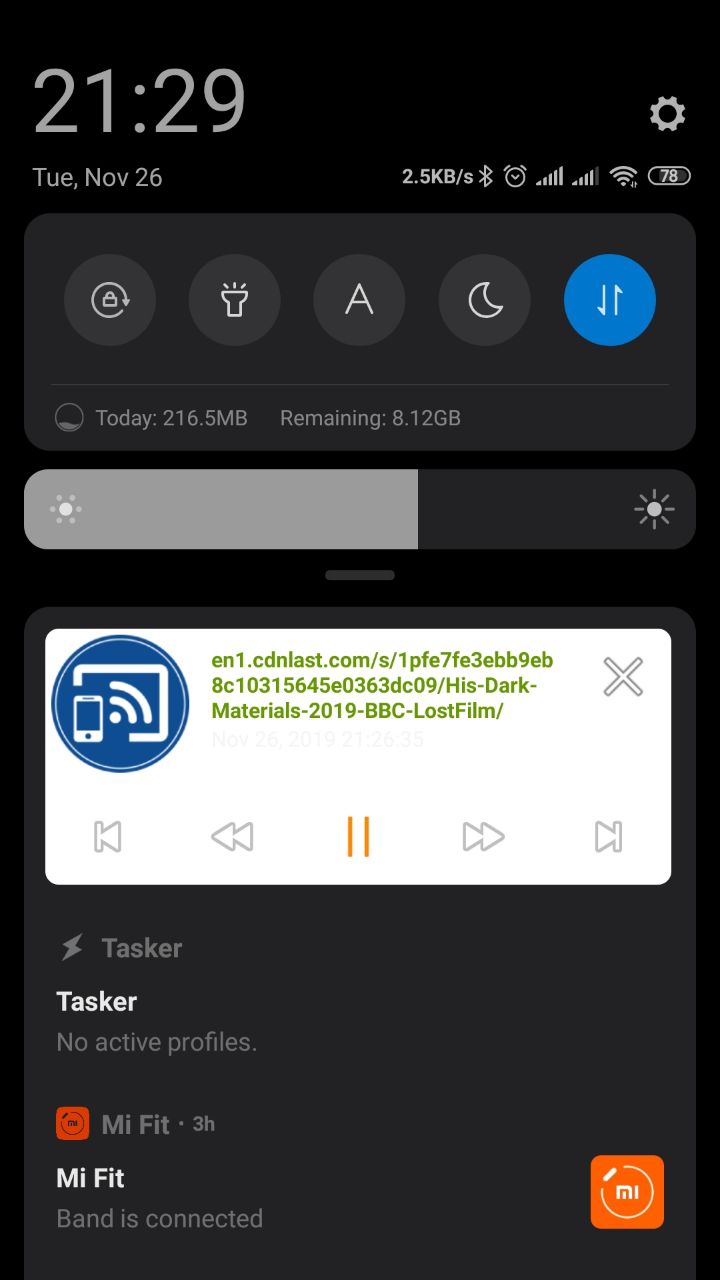This screenshot has width=720, height=1280.
Task: Rewind the playing video
Action: click(232, 836)
